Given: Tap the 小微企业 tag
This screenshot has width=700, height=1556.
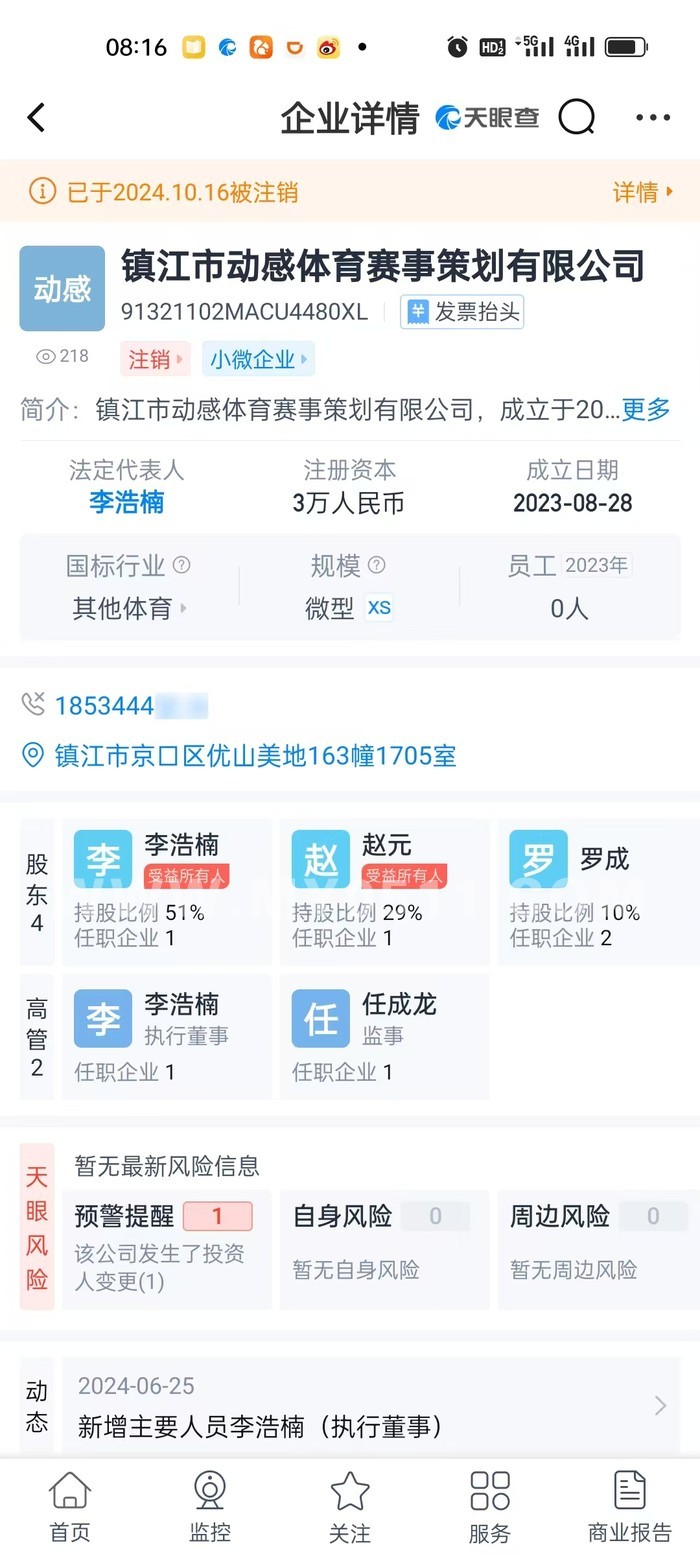Looking at the screenshot, I should click(259, 359).
